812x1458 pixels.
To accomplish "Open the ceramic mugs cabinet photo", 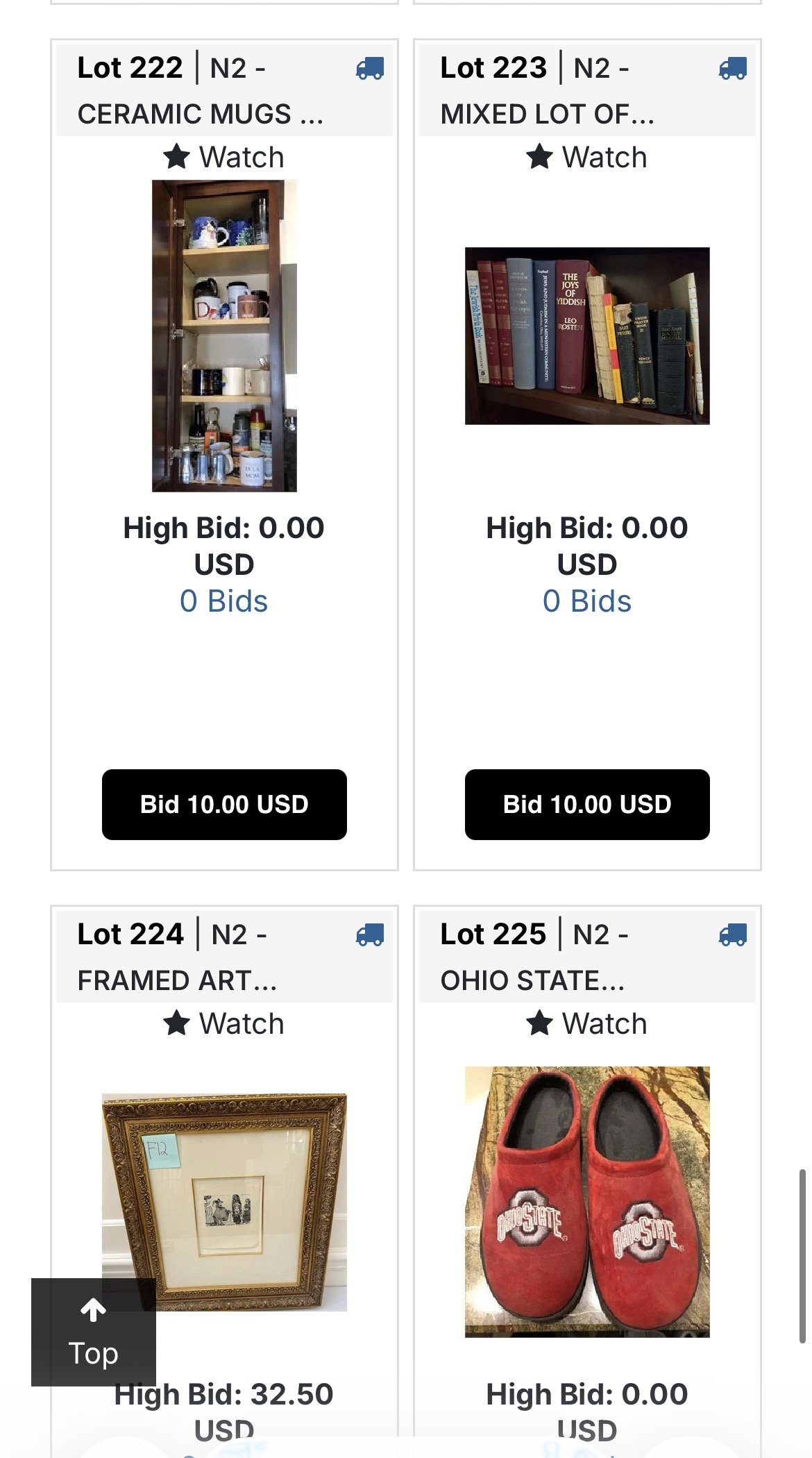I will (224, 336).
